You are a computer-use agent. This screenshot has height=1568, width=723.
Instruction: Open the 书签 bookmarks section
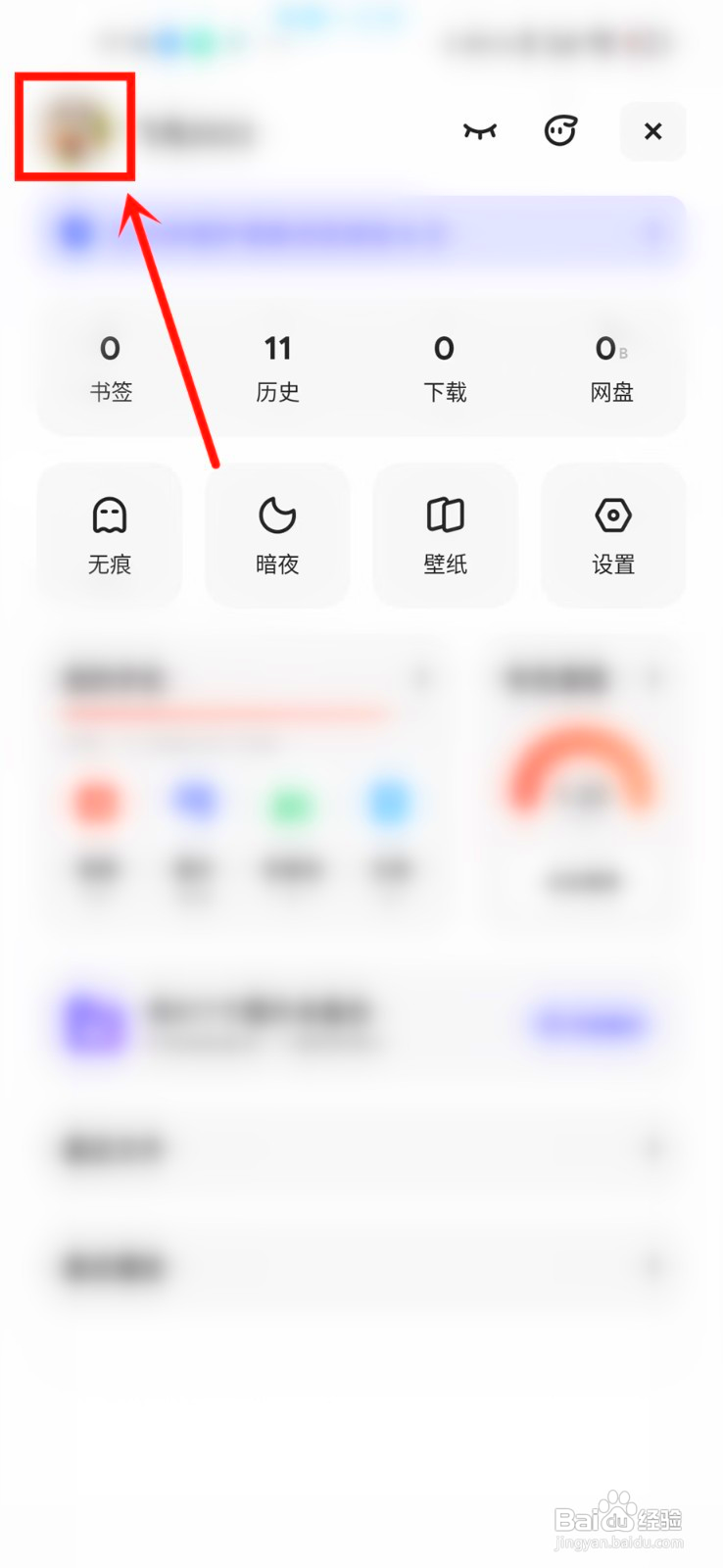[x=109, y=367]
